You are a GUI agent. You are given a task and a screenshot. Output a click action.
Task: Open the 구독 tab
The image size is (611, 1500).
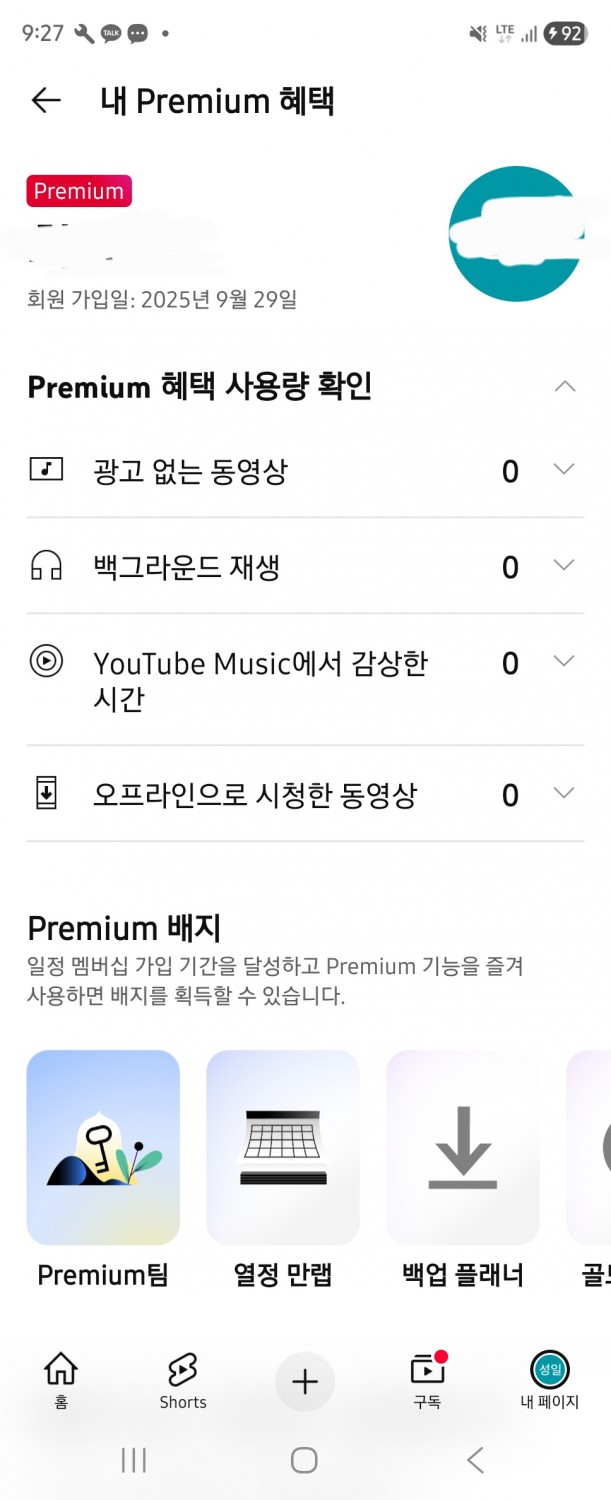tap(427, 1382)
